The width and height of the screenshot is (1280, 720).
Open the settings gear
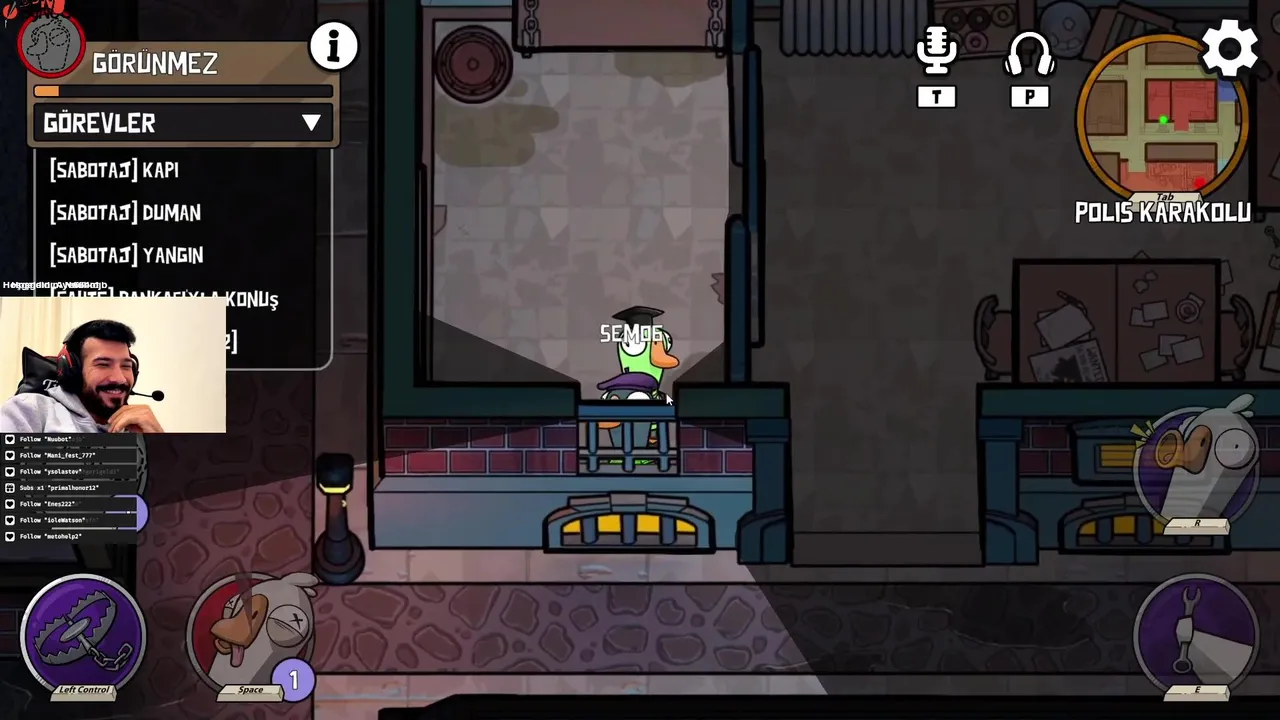point(1229,48)
